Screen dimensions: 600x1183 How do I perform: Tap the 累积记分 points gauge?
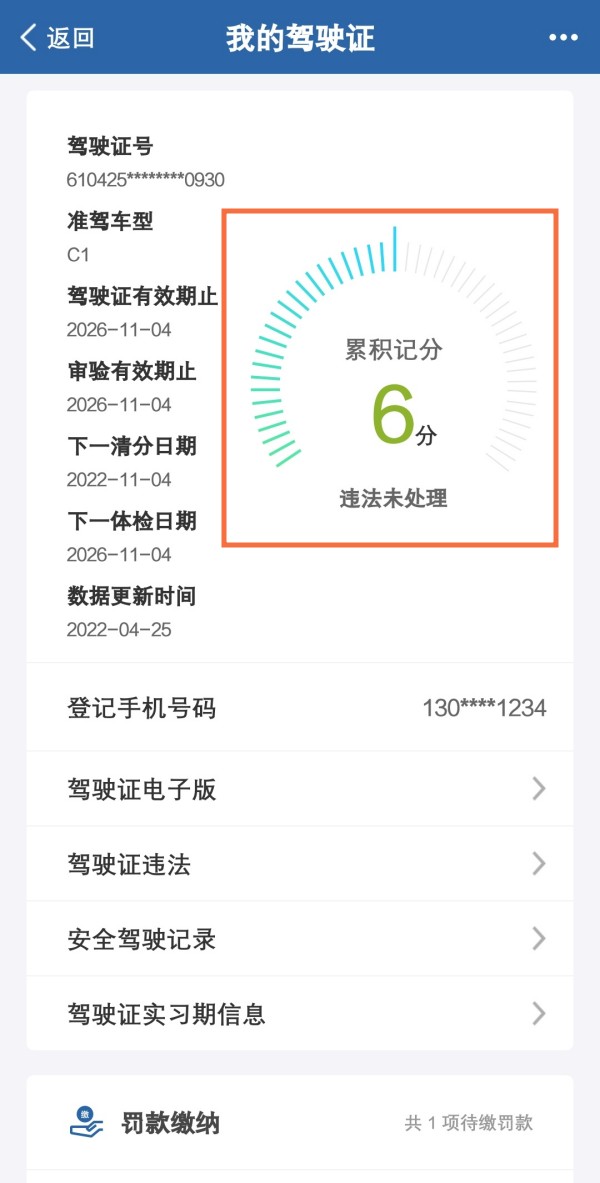tap(390, 378)
